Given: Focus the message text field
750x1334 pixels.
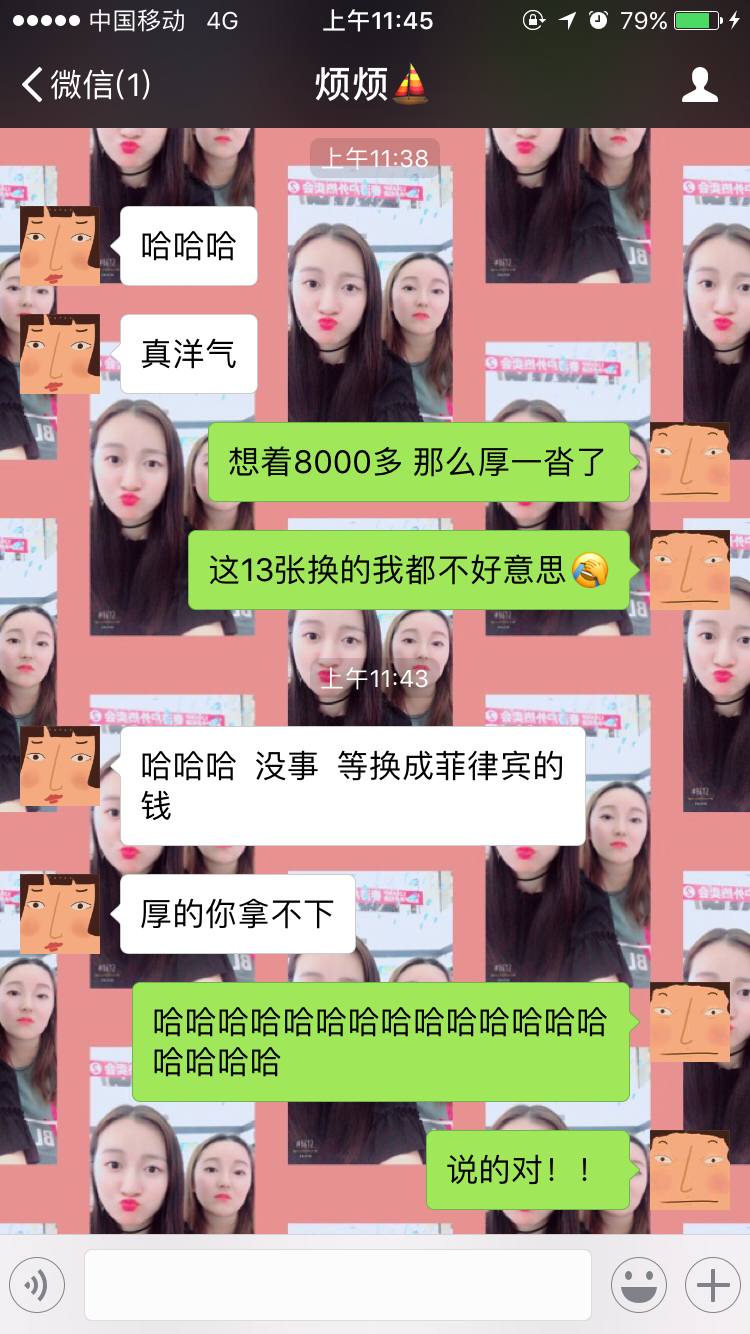Looking at the screenshot, I should pyautogui.click(x=337, y=1285).
